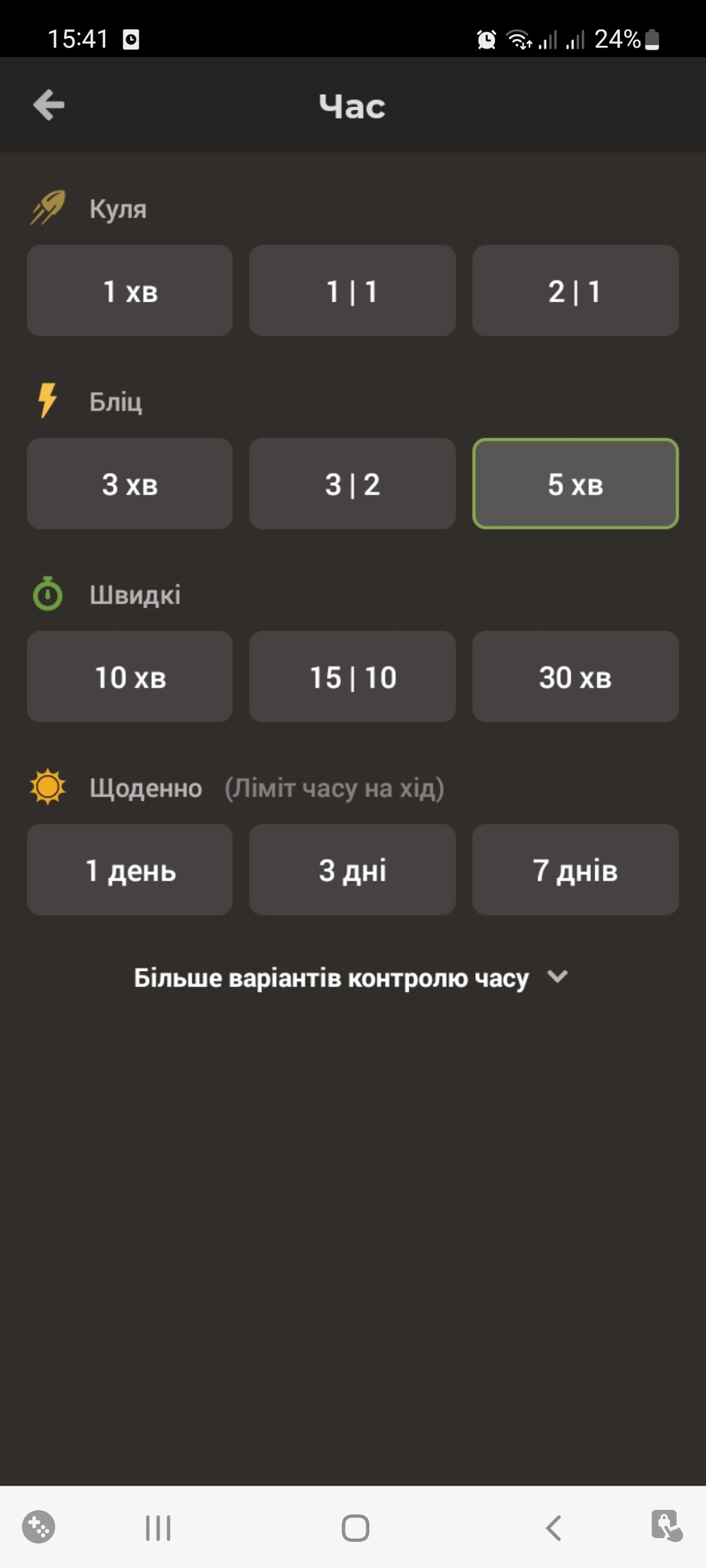Pick the 2 | 1 bullet option
Viewport: 706px width, 1568px height.
pos(575,291)
